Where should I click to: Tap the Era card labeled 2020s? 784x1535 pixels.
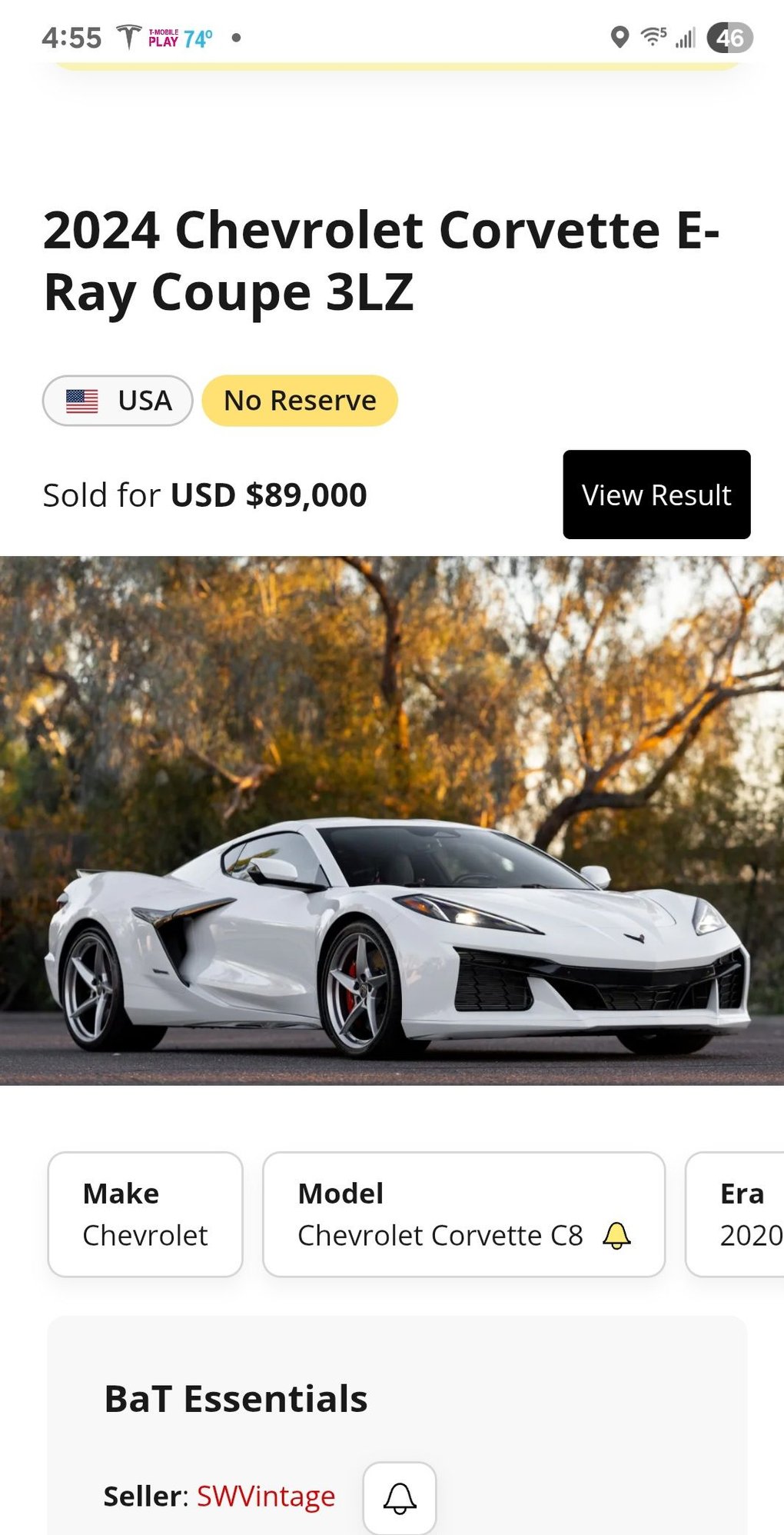click(x=746, y=1214)
